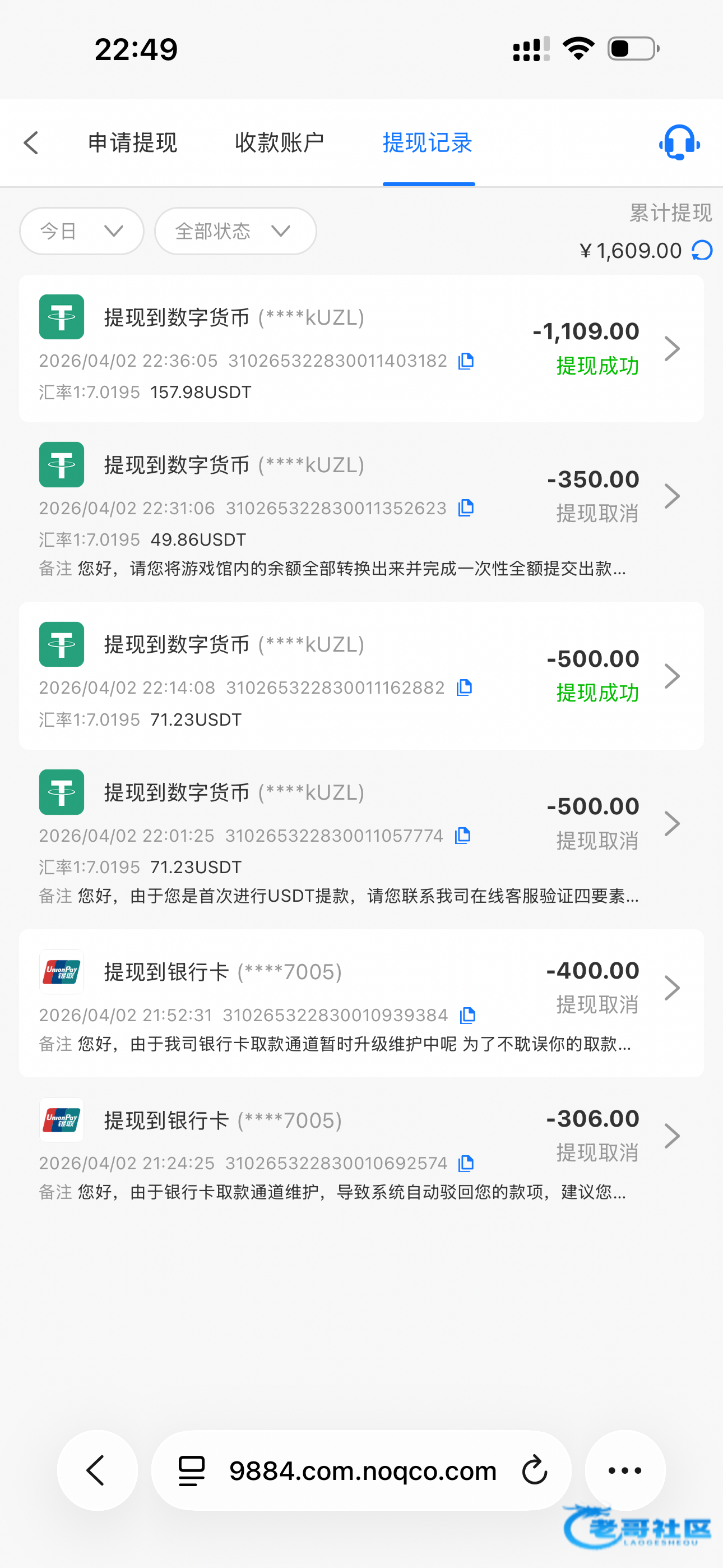723x1568 pixels.
Task: Switch to the 申请提现 tab
Action: pyautogui.click(x=133, y=143)
